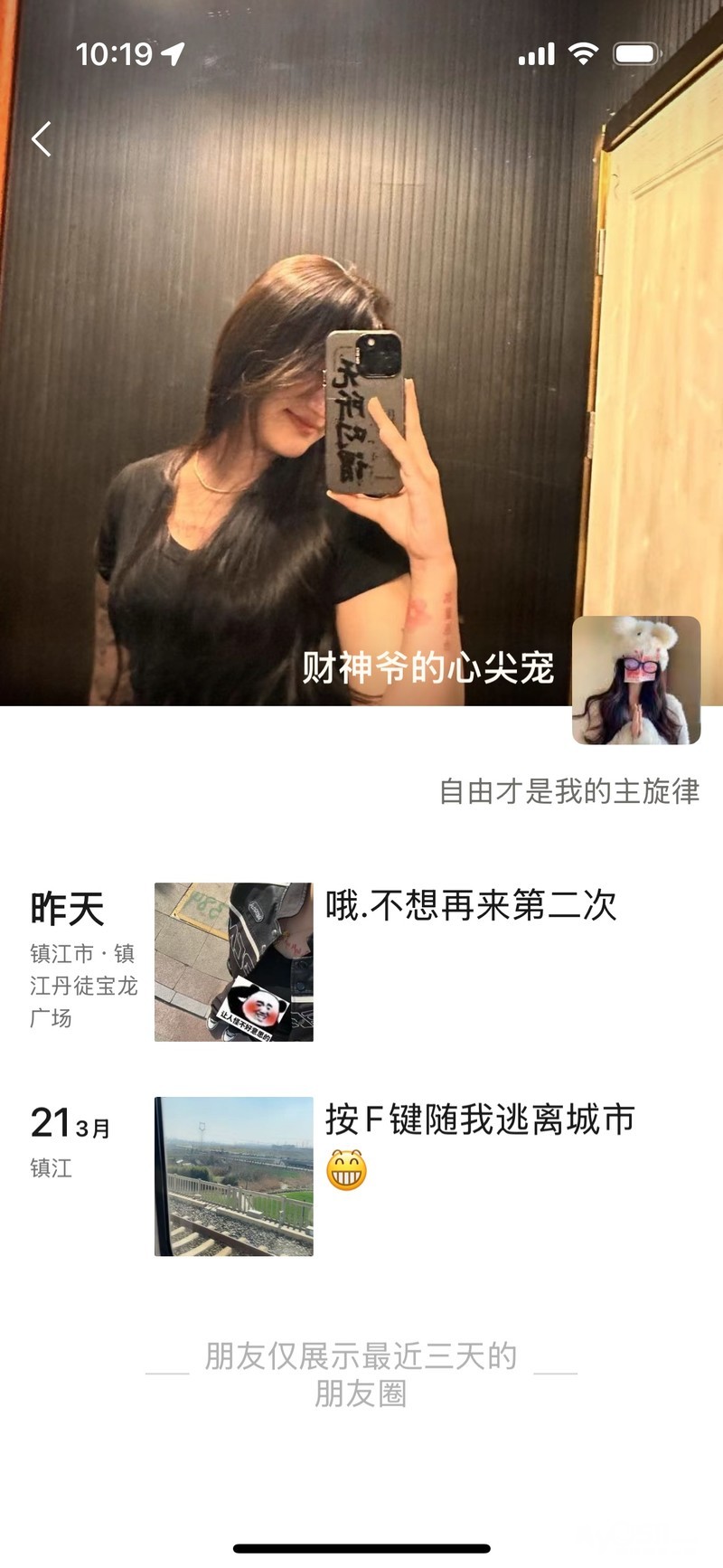723x1568 pixels.
Task: Open the March 21 railway photo post
Action: click(234, 1176)
